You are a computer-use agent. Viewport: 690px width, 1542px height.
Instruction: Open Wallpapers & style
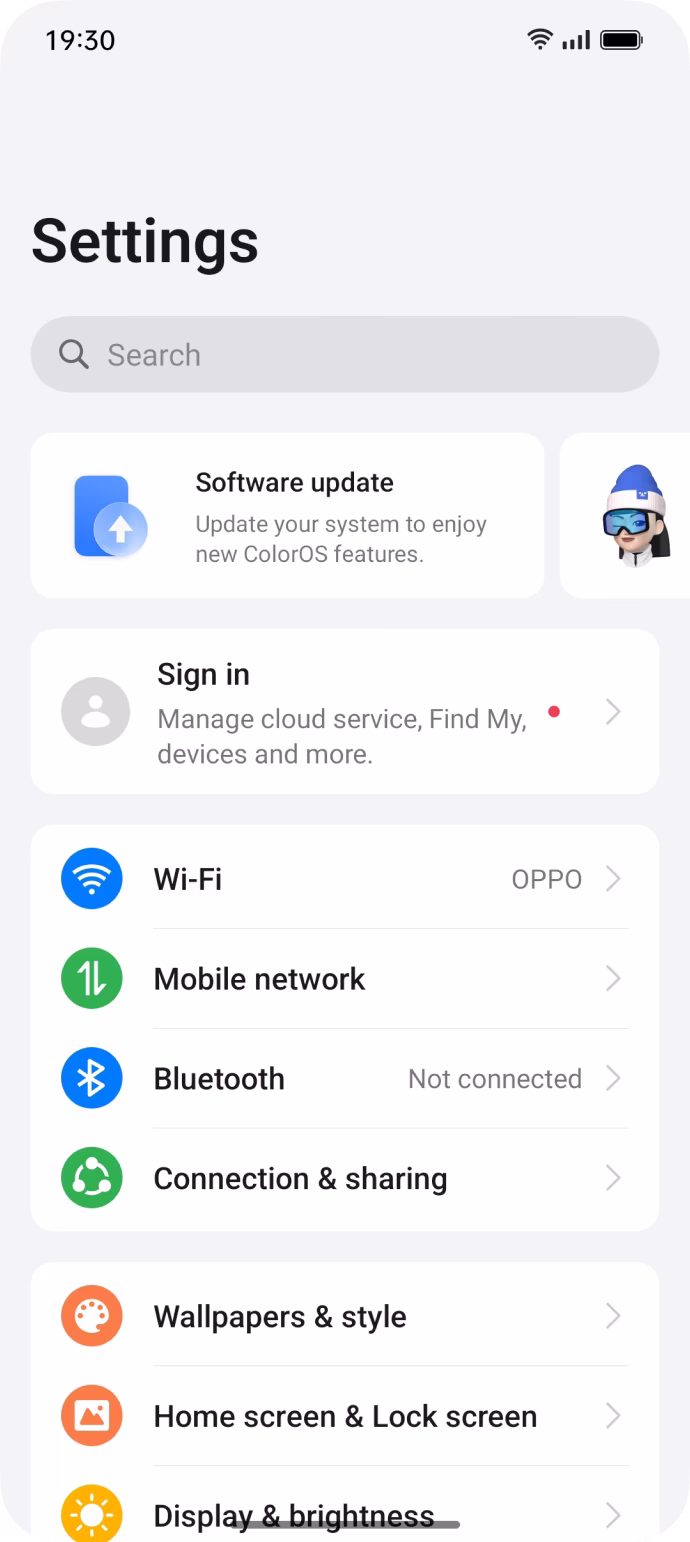click(x=344, y=1316)
